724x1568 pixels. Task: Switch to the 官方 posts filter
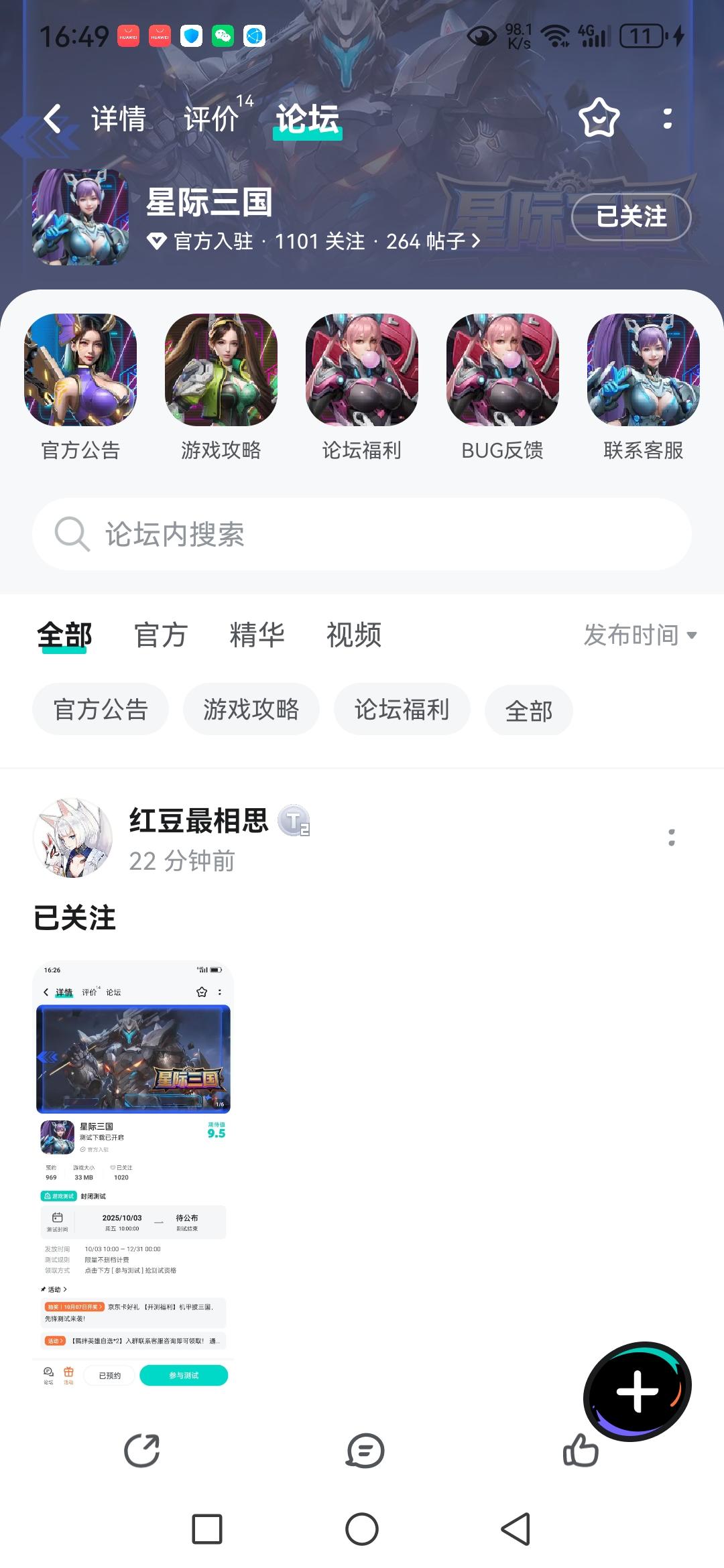pos(160,635)
